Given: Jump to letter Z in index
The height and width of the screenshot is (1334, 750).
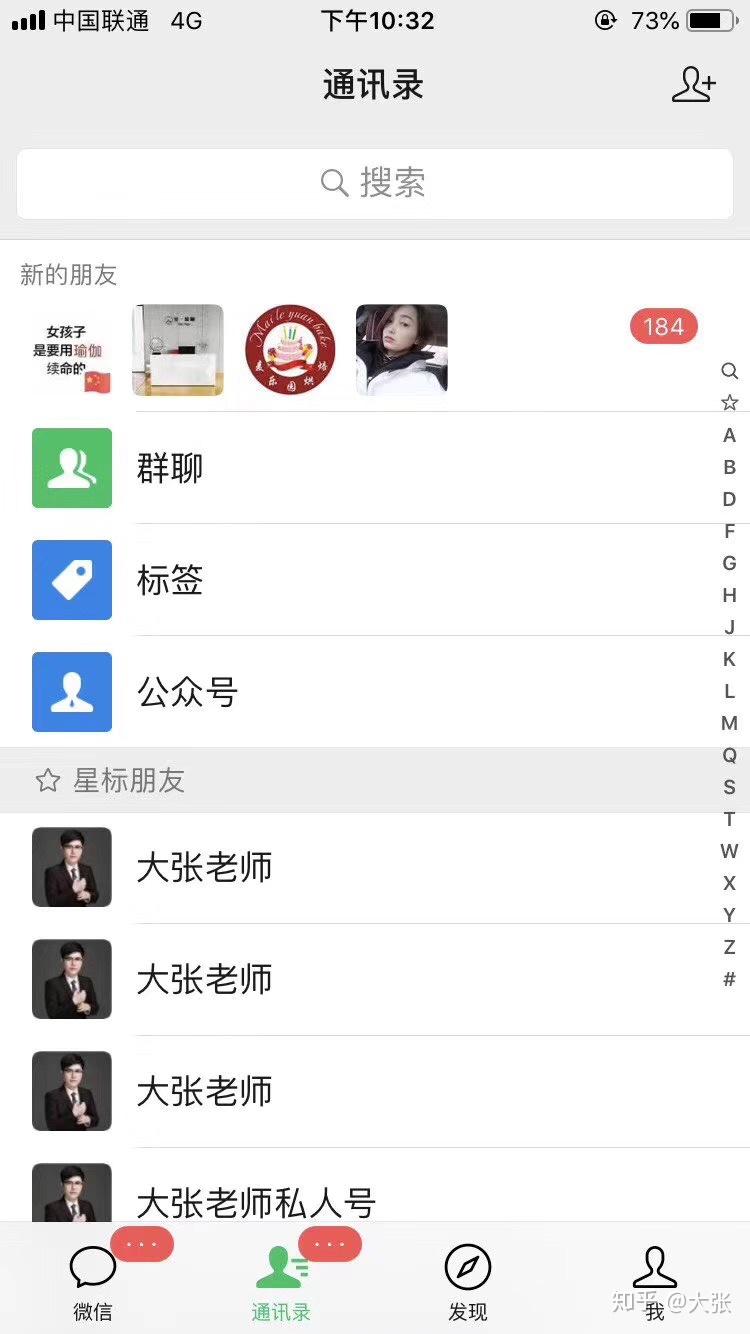Looking at the screenshot, I should click(x=729, y=947).
